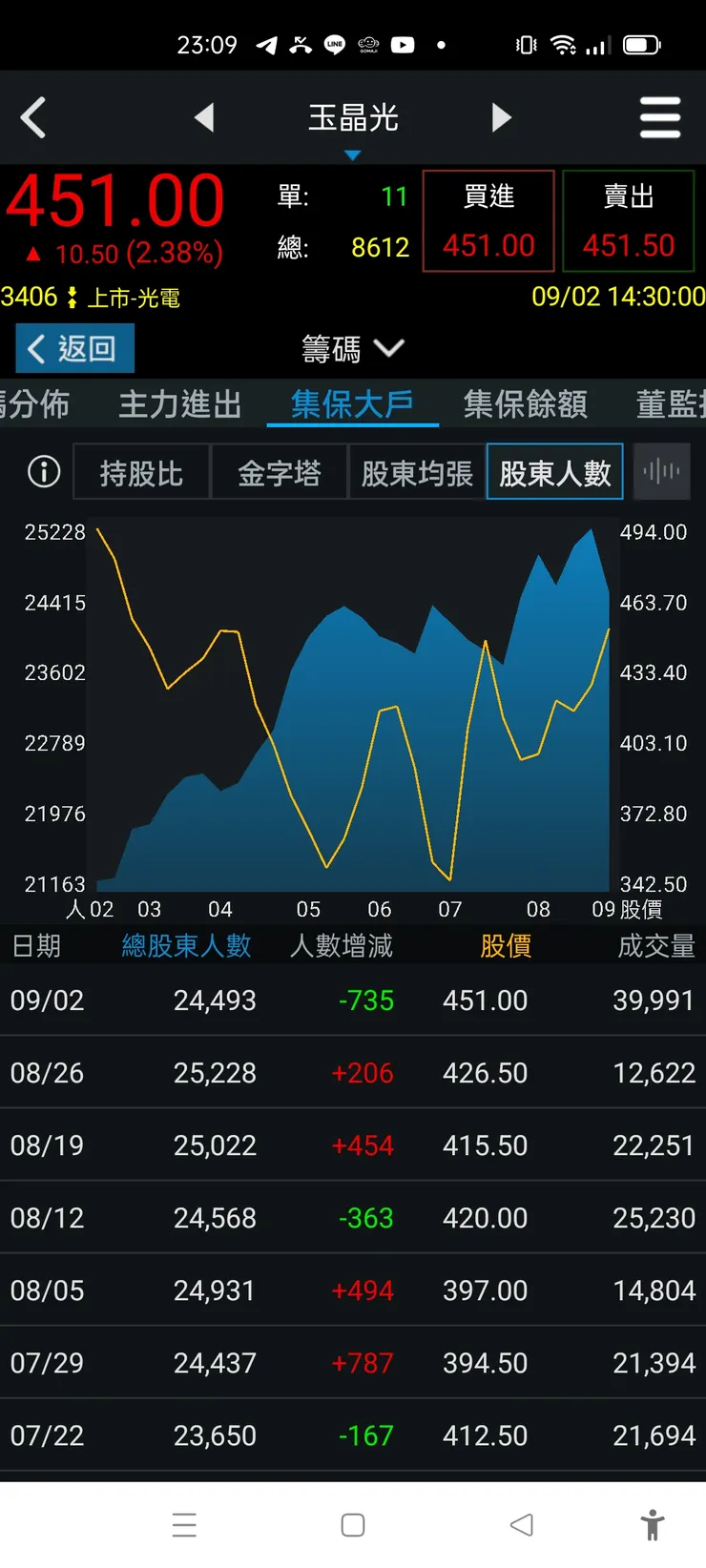Open the 籌碼 dropdown menu
This screenshot has width=706, height=1568.
point(353,348)
